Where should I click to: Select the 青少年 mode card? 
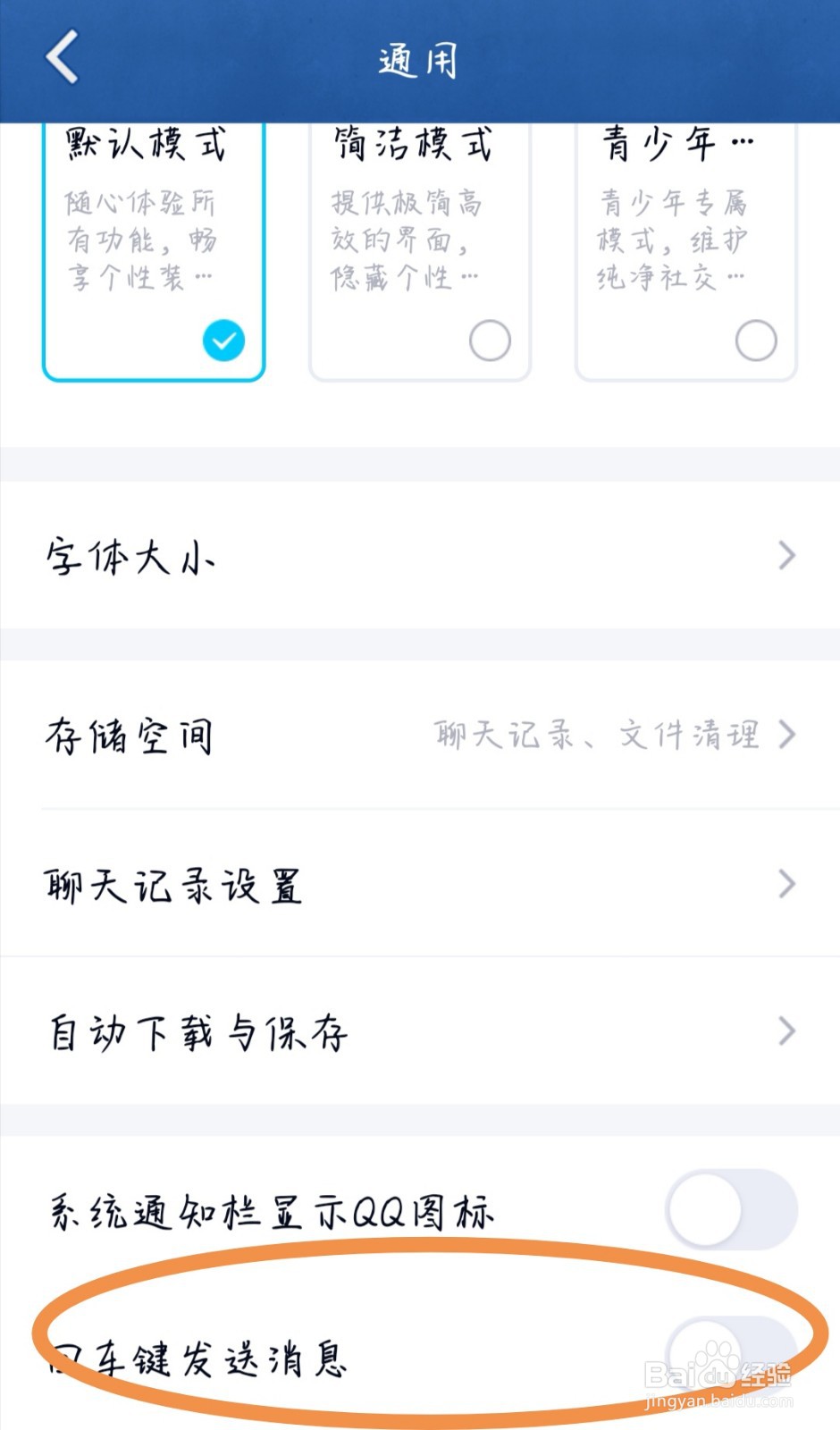pos(685,252)
